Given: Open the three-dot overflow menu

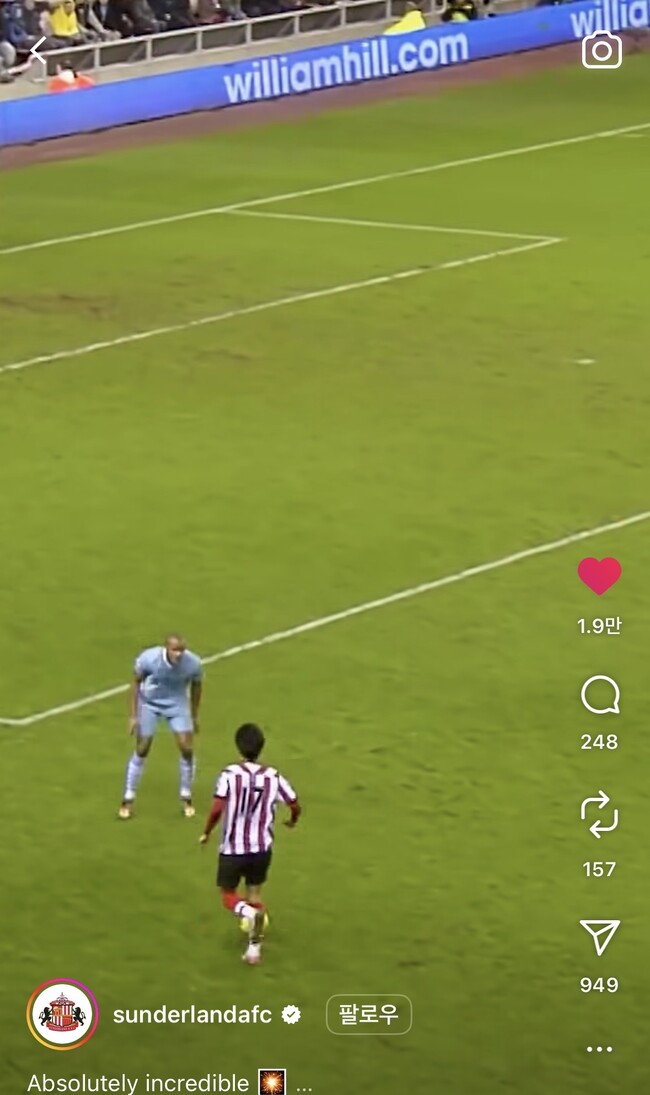Looking at the screenshot, I should click(x=599, y=1049).
